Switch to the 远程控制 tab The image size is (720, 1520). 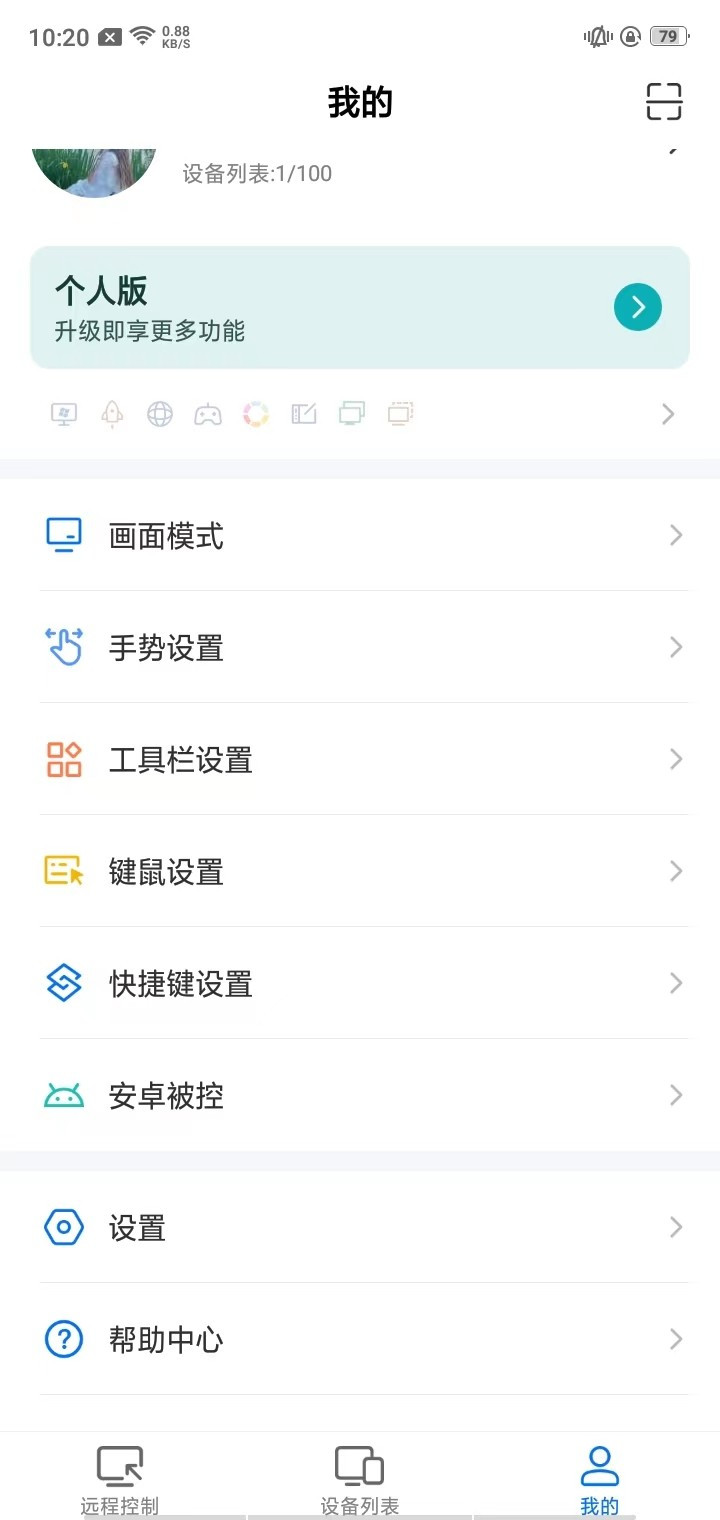coord(118,1480)
